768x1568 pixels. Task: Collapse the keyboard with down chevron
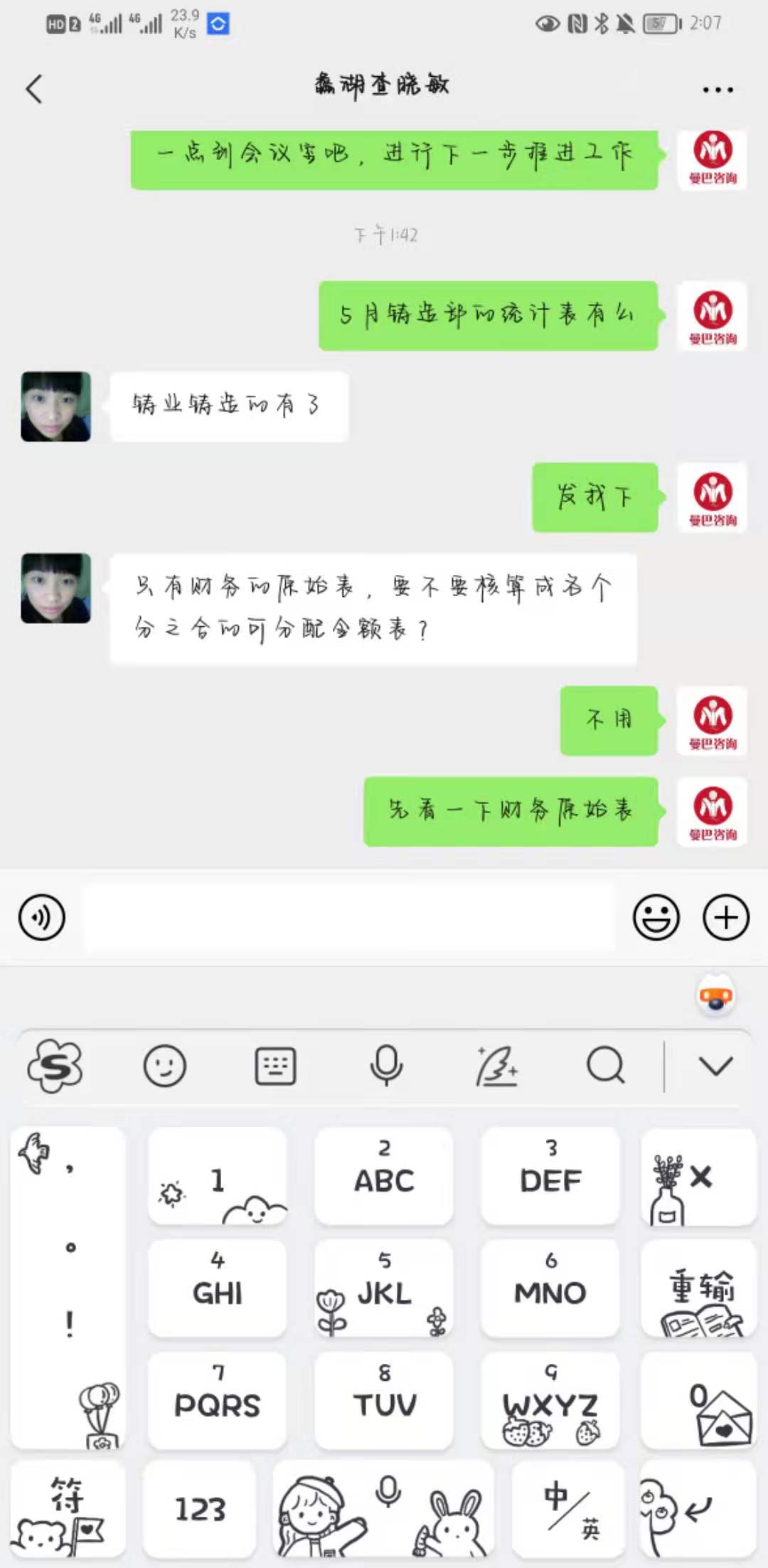pos(715,1066)
